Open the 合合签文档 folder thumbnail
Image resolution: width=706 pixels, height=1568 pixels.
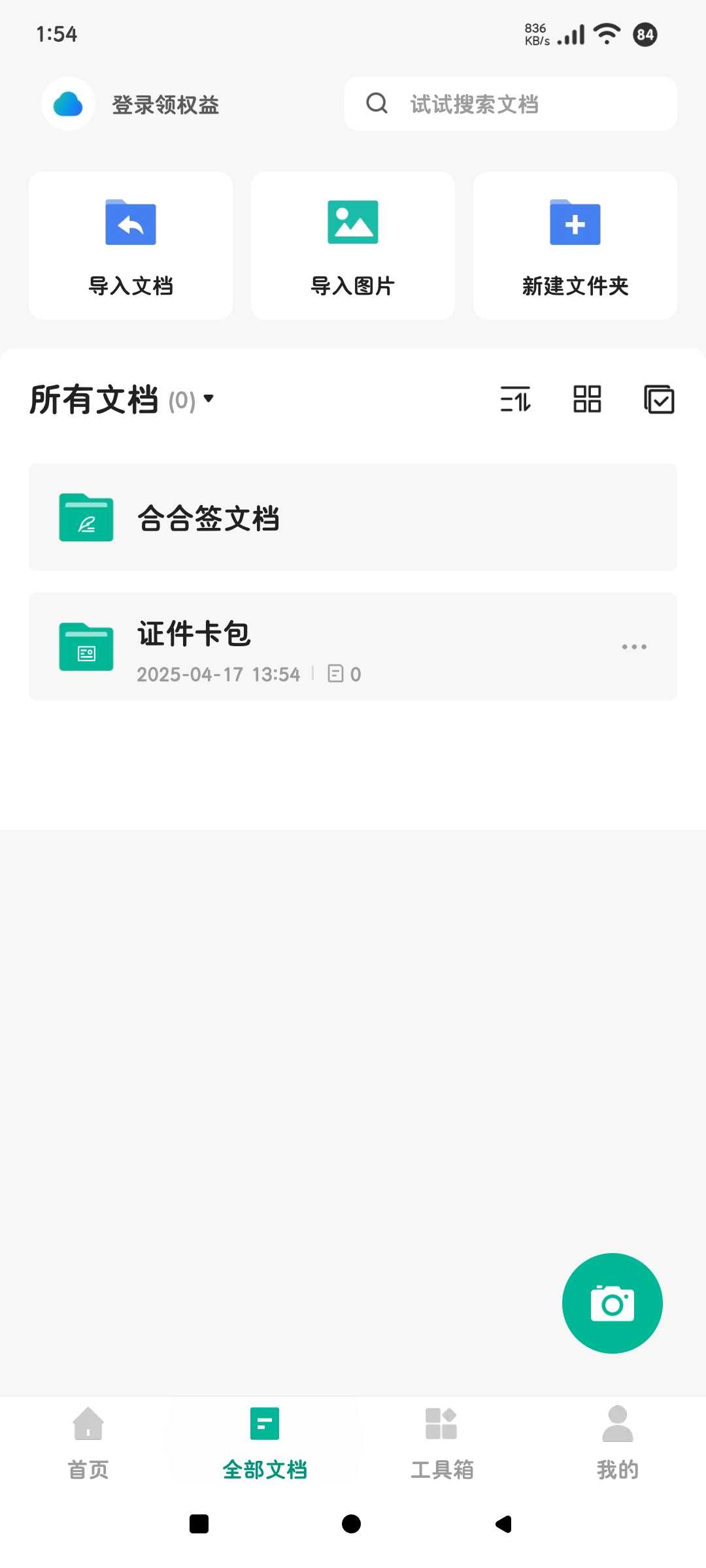[x=86, y=518]
